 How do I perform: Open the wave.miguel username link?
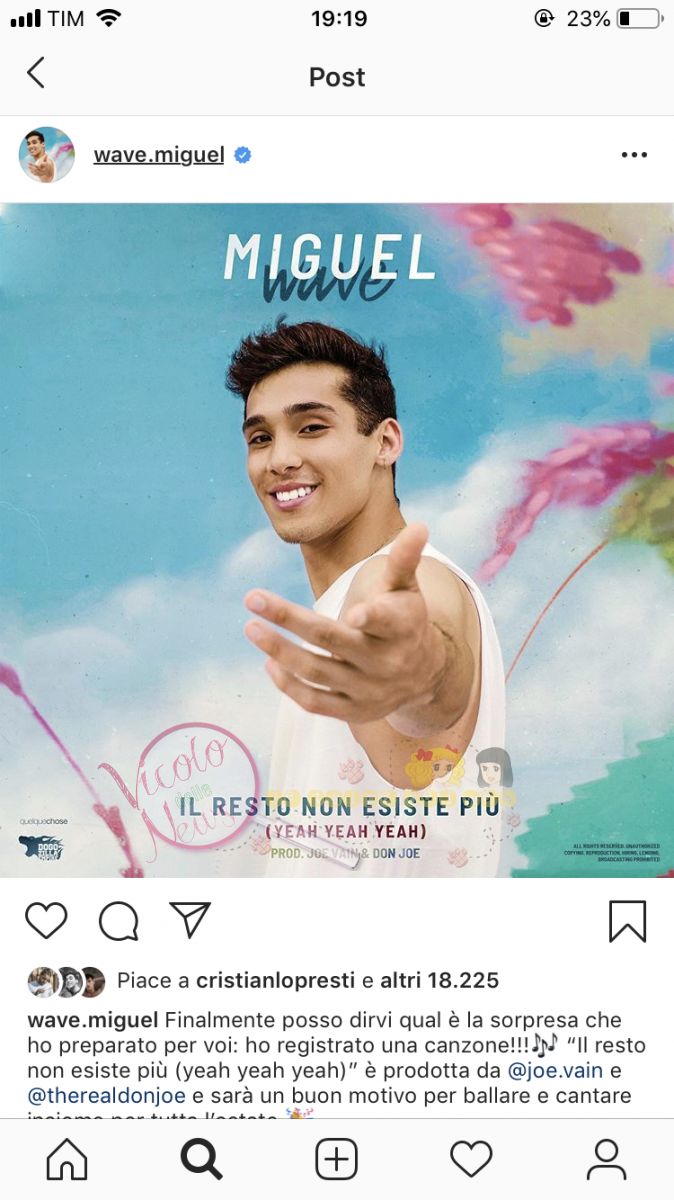tap(158, 155)
